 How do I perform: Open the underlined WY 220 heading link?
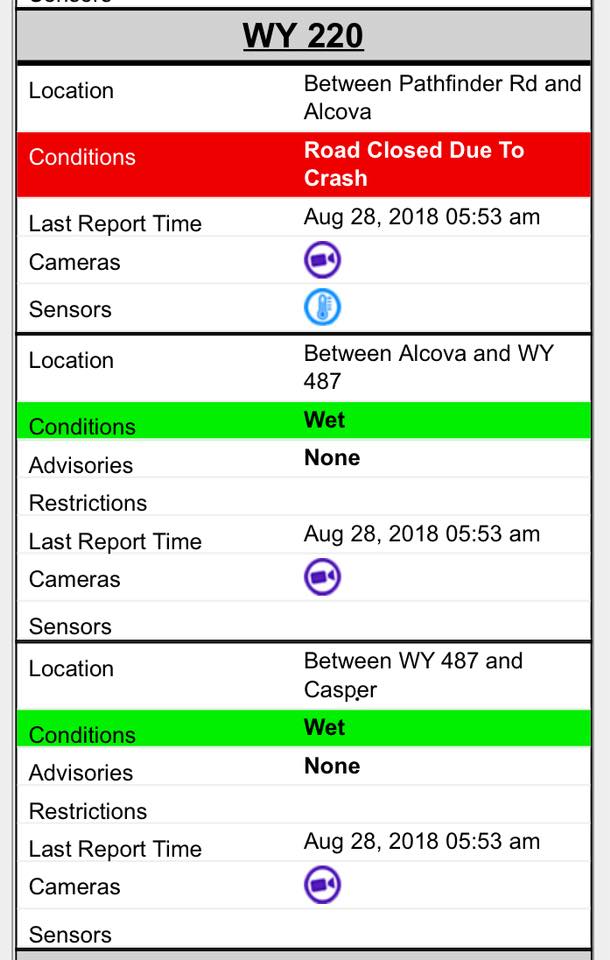tap(303, 36)
